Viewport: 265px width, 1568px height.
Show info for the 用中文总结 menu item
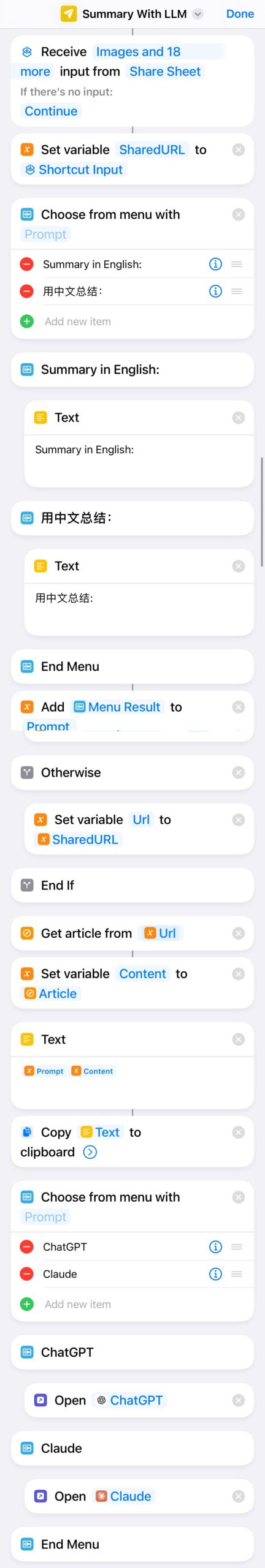pos(215,291)
